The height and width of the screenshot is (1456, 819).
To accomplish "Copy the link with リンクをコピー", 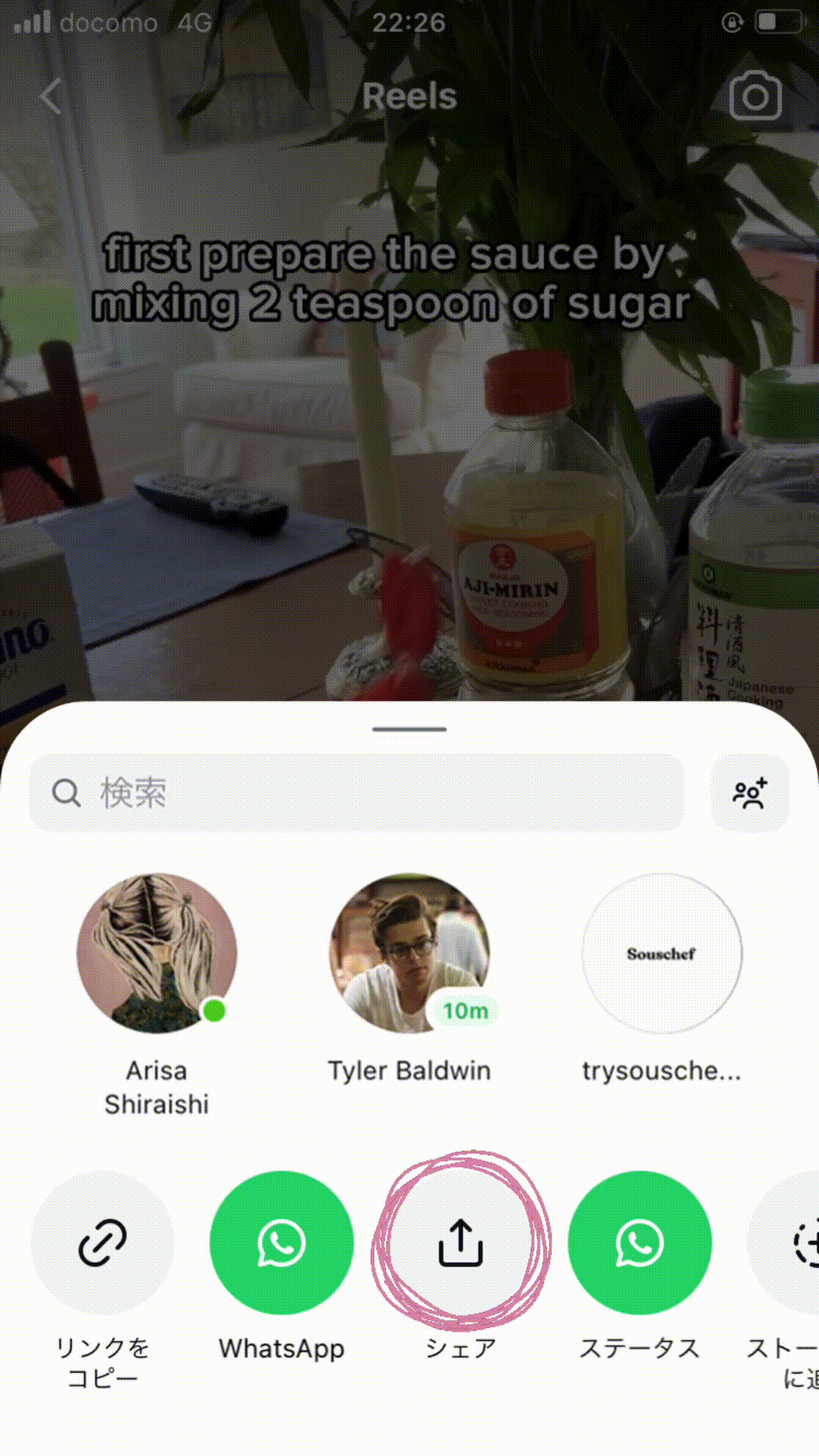I will pyautogui.click(x=102, y=1242).
